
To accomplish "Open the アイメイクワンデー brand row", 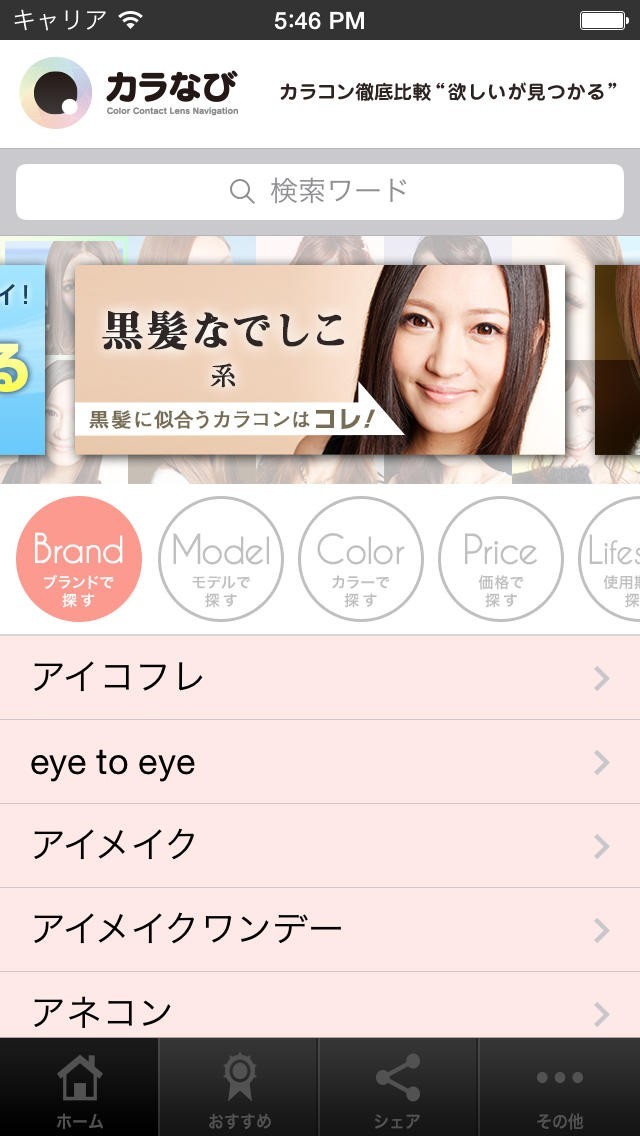I will (x=320, y=930).
